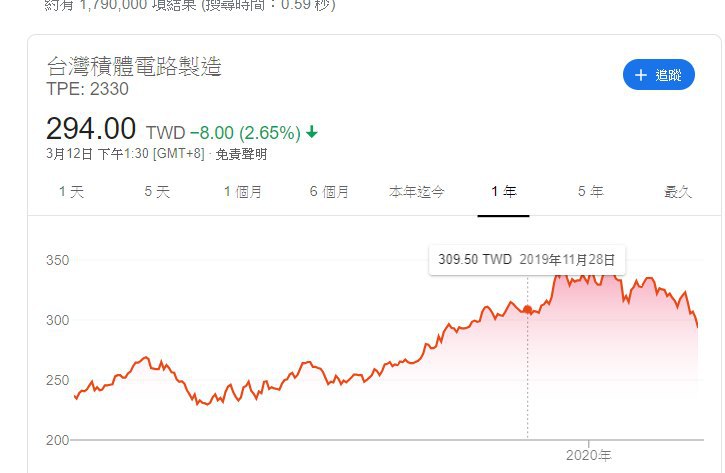Select the 5 天 range tab

[157, 192]
